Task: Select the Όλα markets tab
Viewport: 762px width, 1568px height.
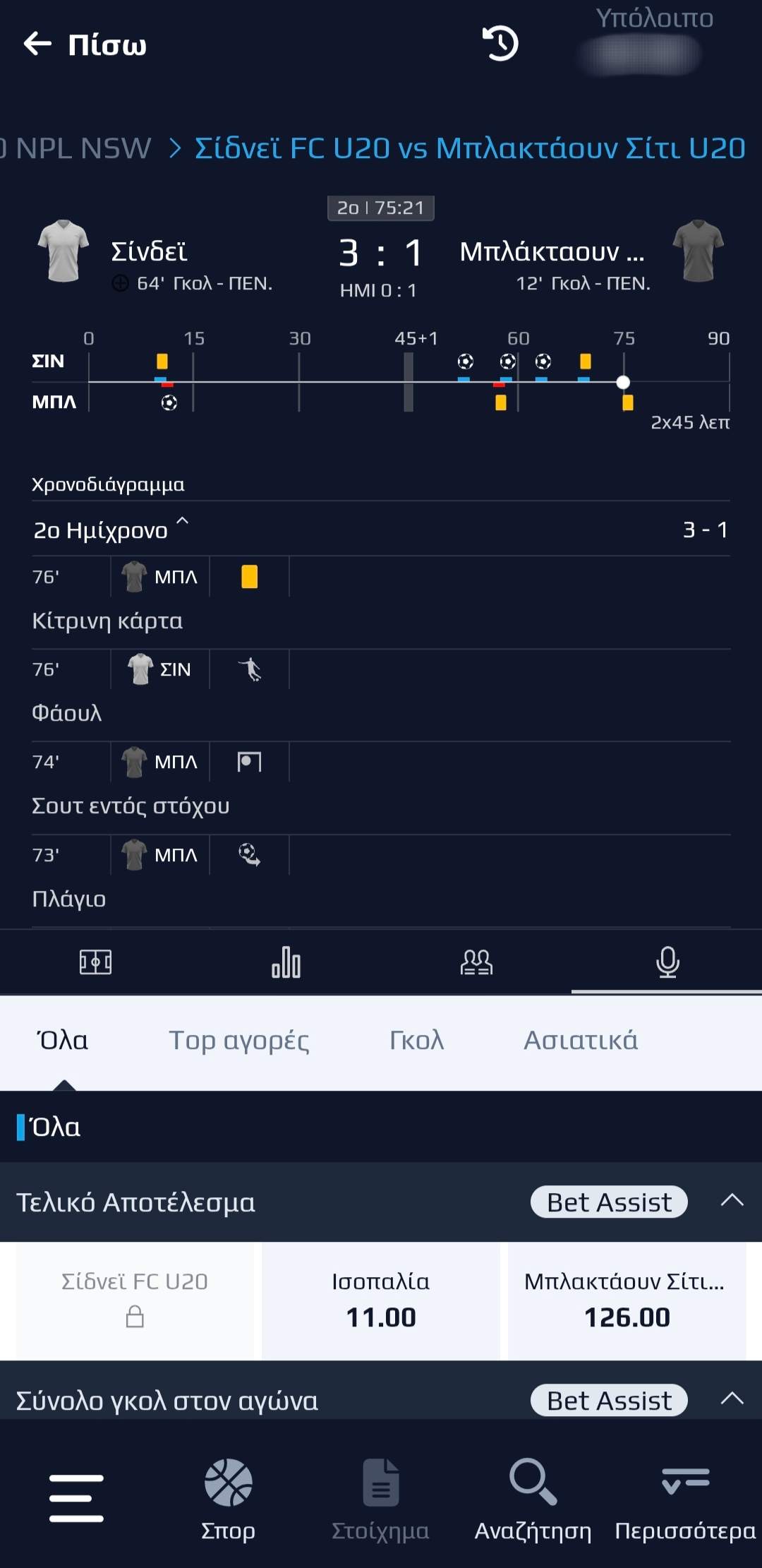Action: coord(64,1041)
